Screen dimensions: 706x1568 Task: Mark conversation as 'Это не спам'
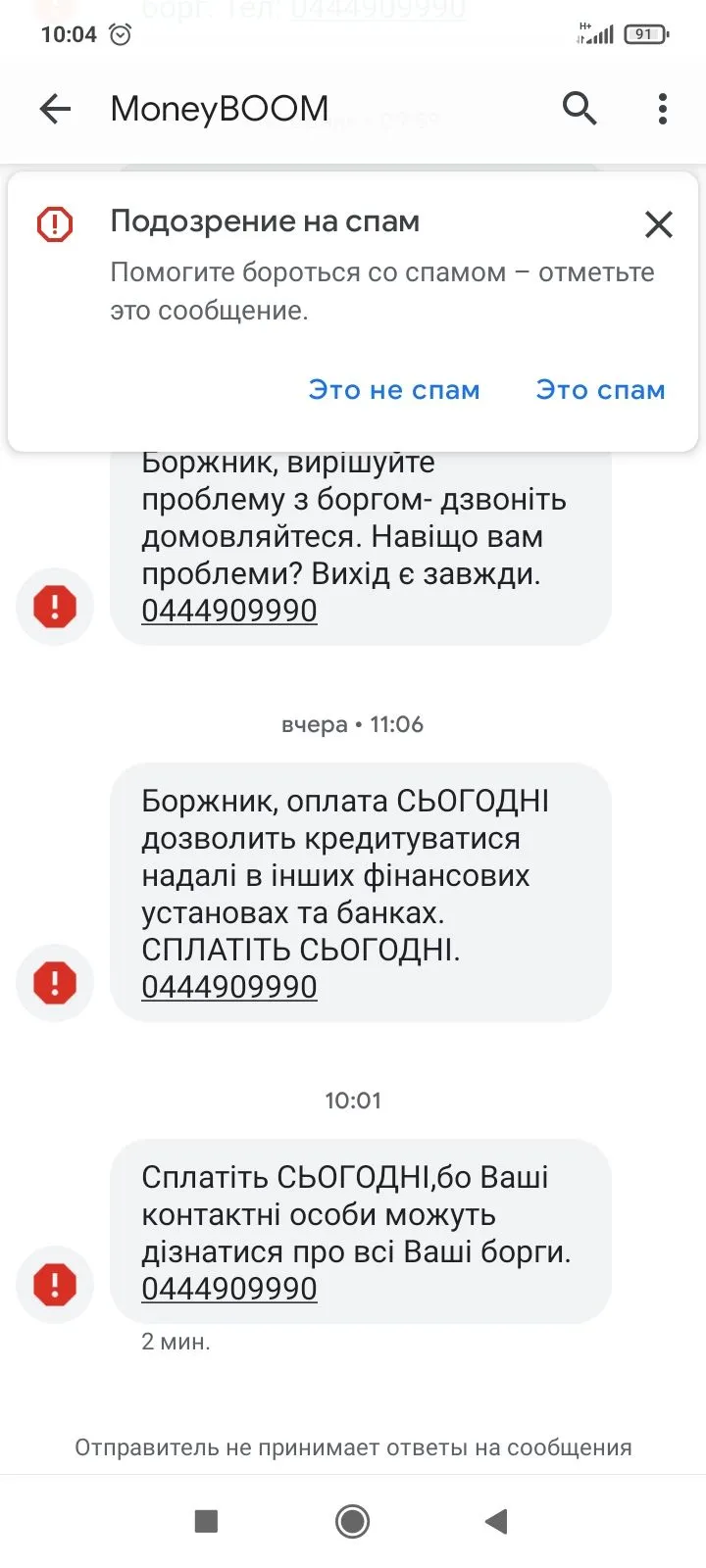394,390
